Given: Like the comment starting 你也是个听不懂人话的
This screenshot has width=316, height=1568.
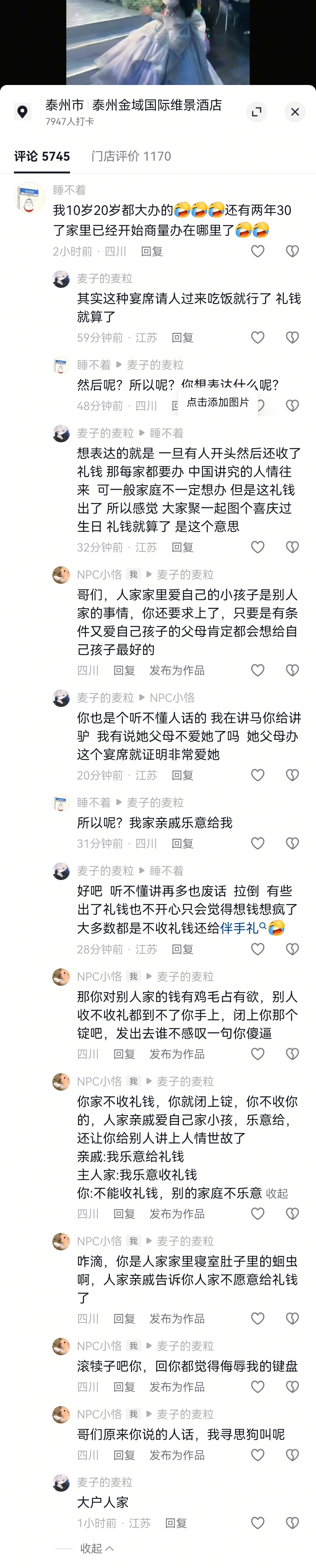Looking at the screenshot, I should pyautogui.click(x=258, y=775).
